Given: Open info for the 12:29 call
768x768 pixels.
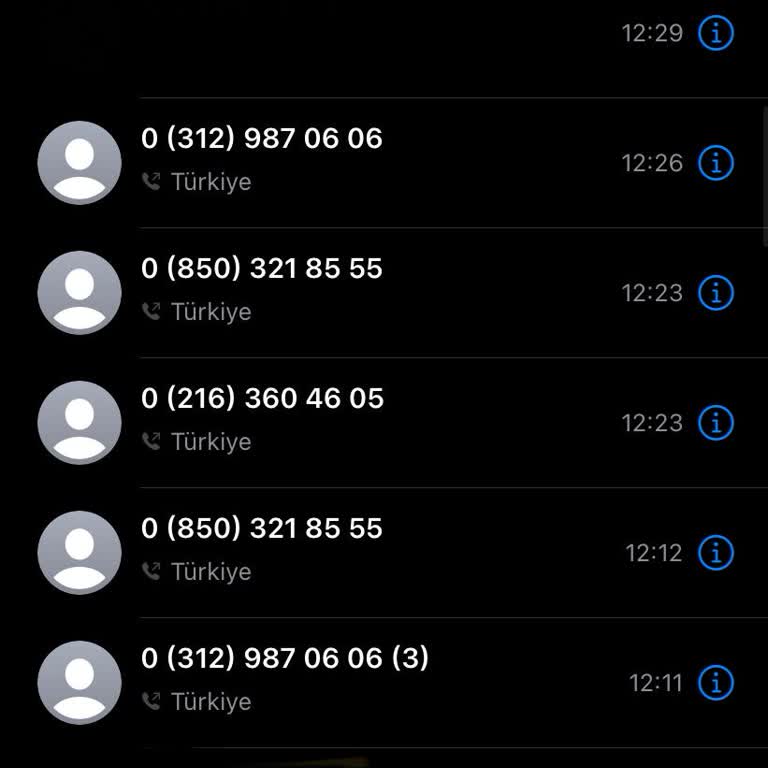Looking at the screenshot, I should tap(715, 33).
